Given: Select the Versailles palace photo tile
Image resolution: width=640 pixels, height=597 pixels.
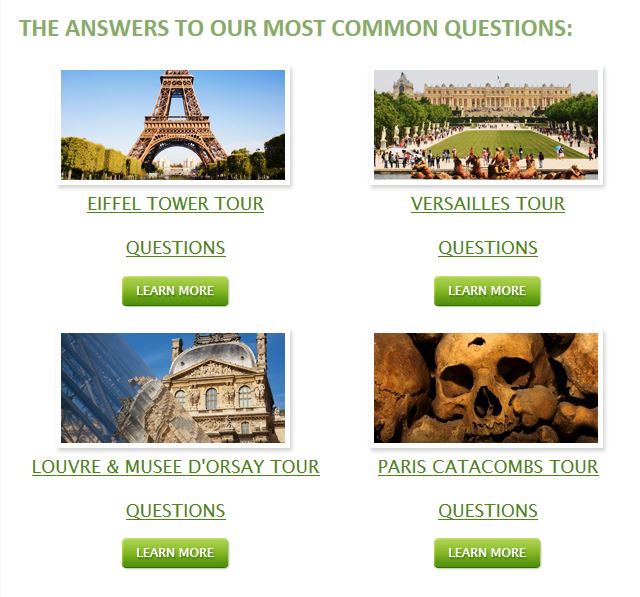Looking at the screenshot, I should pyautogui.click(x=486, y=125).
